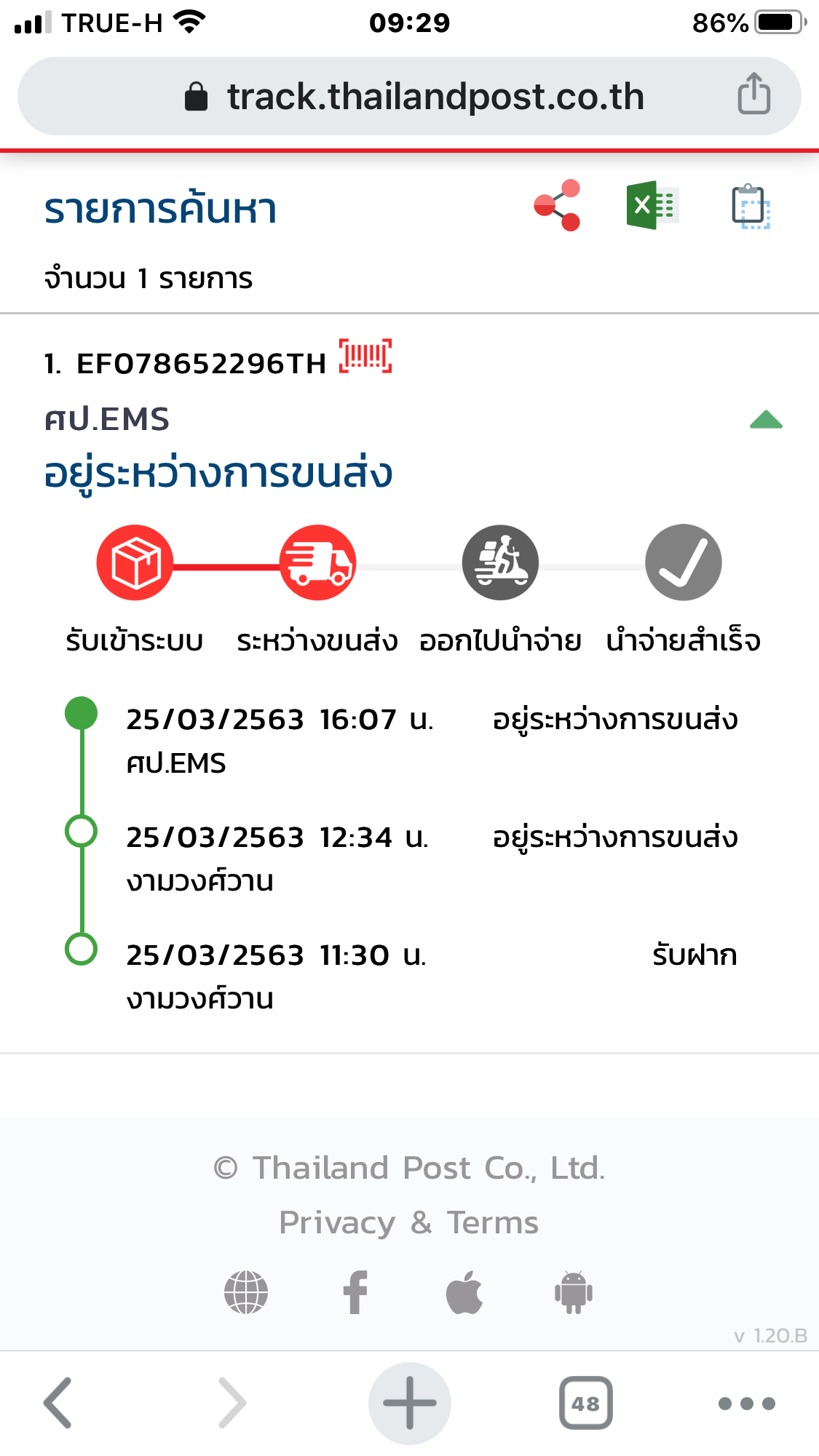The width and height of the screenshot is (819, 1456).
Task: Open the Apple app store link
Action: (x=464, y=1292)
